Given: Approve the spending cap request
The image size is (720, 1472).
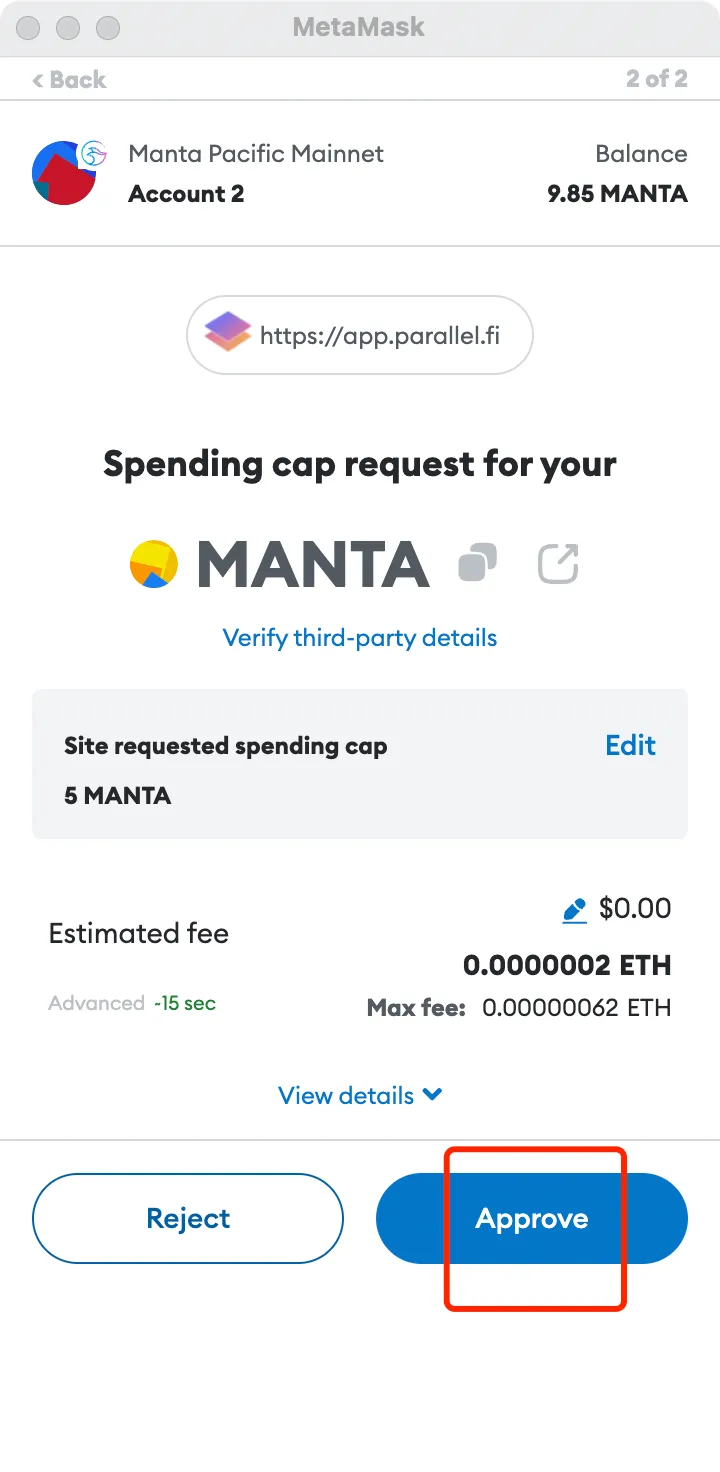Looking at the screenshot, I should [x=532, y=1218].
